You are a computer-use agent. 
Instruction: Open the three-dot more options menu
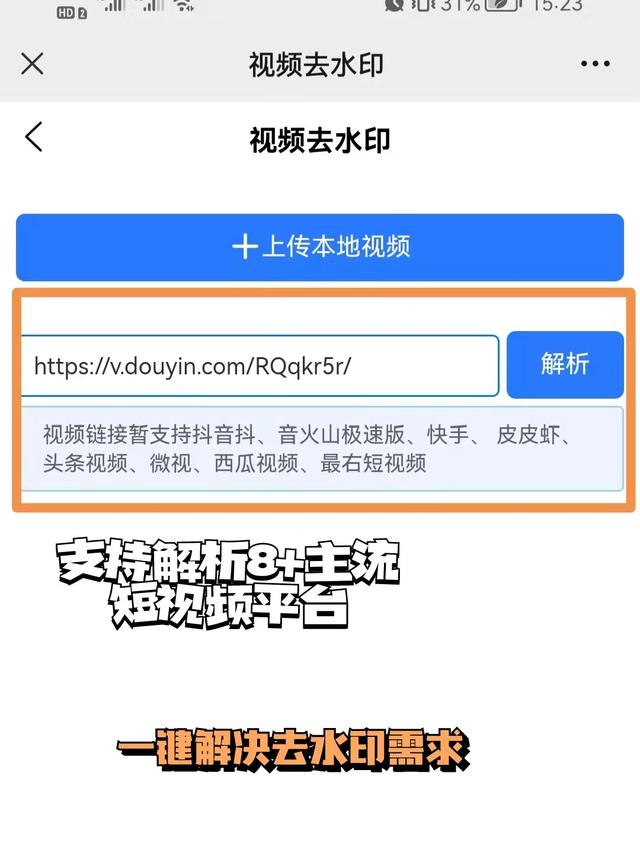point(595,64)
